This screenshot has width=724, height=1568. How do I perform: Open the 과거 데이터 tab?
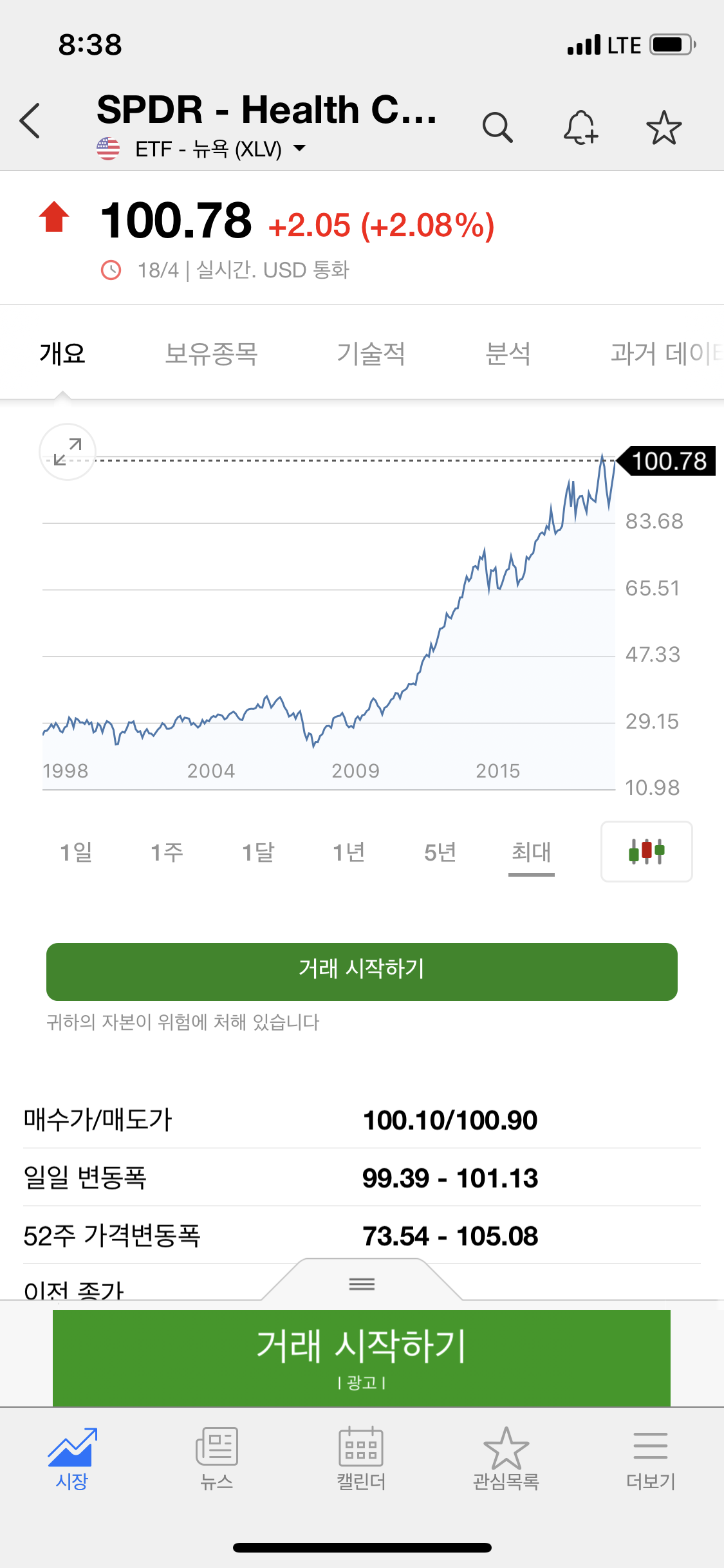click(x=667, y=353)
